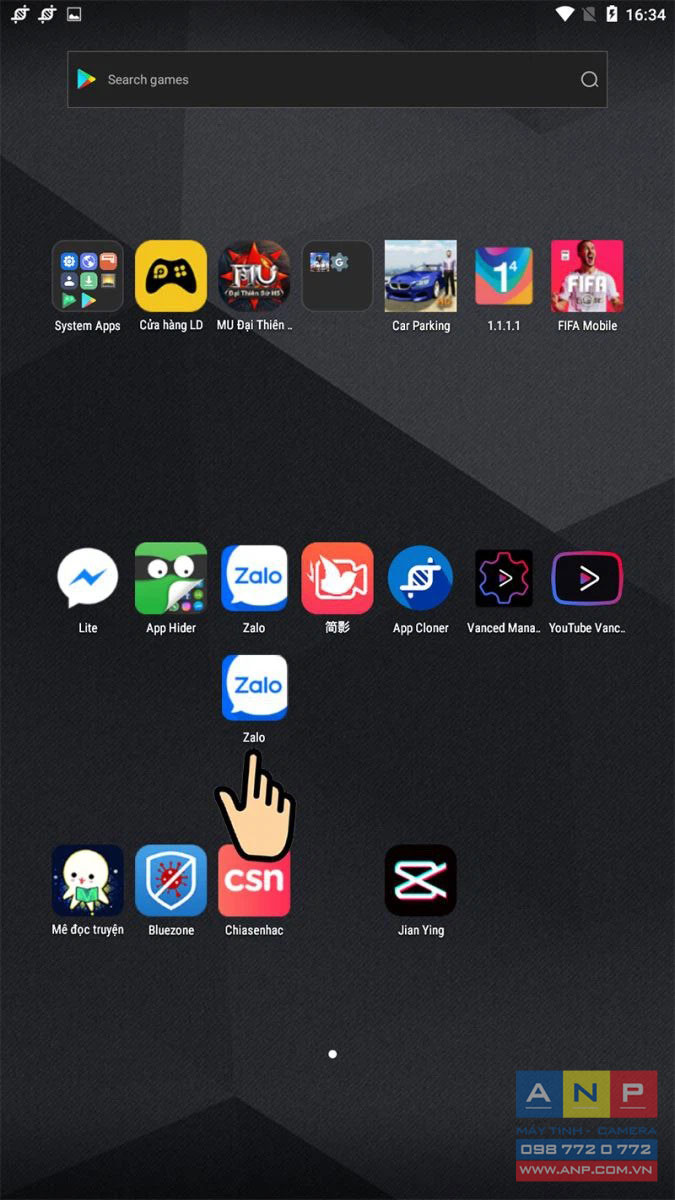Open the System Apps folder
Screen dimensions: 675x1200
tap(87, 277)
